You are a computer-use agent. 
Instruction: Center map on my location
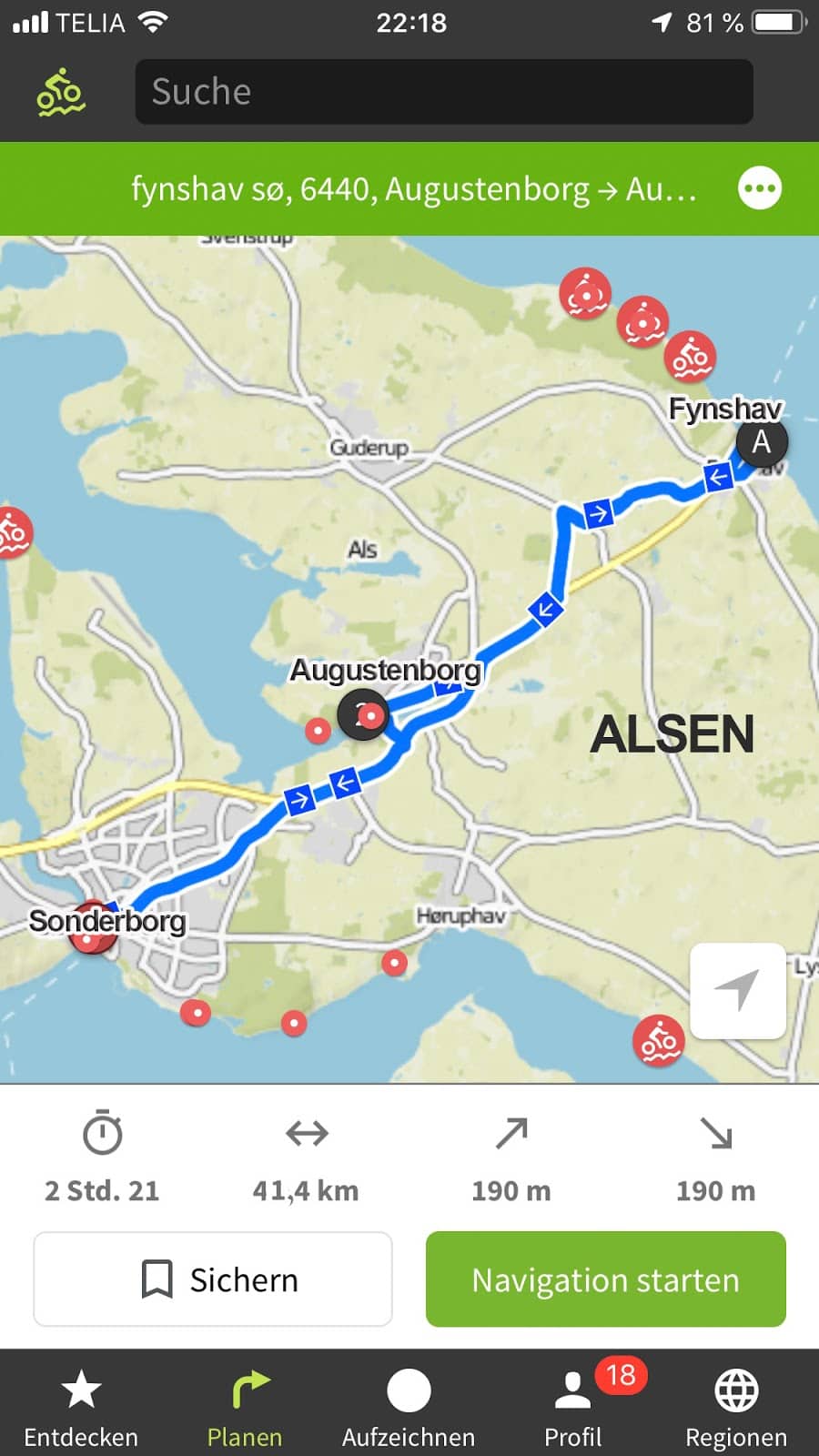coord(738,991)
